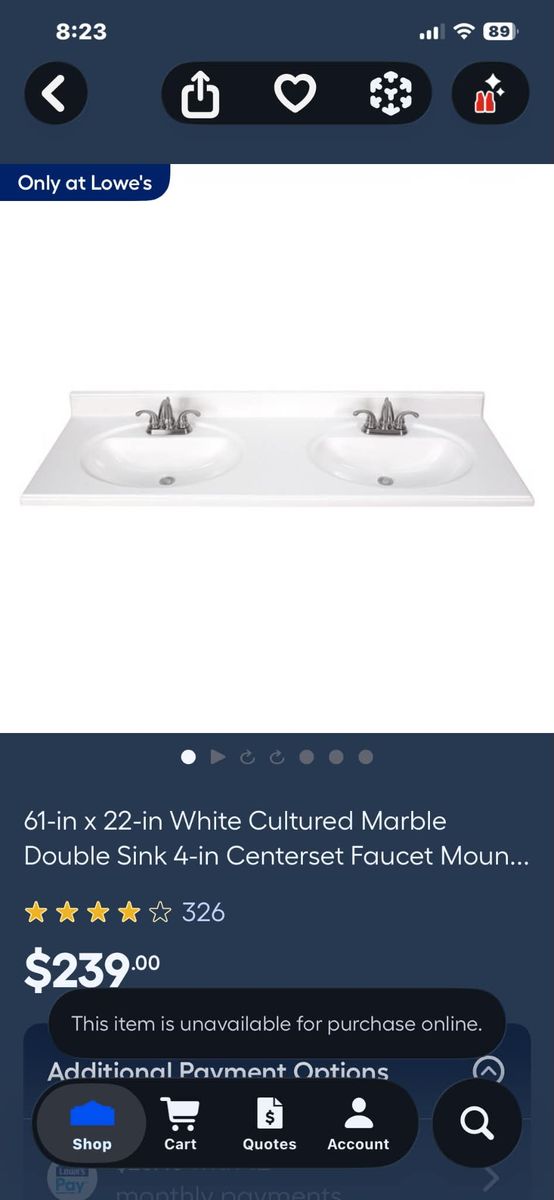Open the 326 star ratings reviews

point(125,912)
